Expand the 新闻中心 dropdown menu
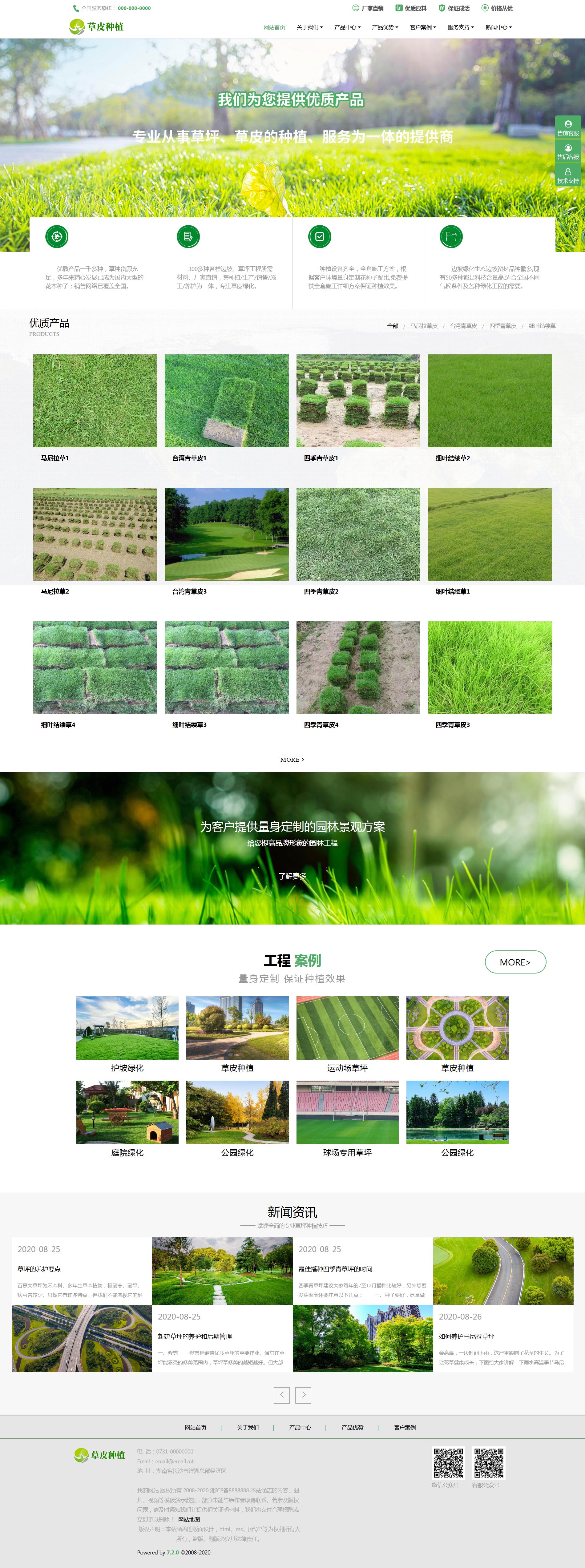 (x=498, y=27)
